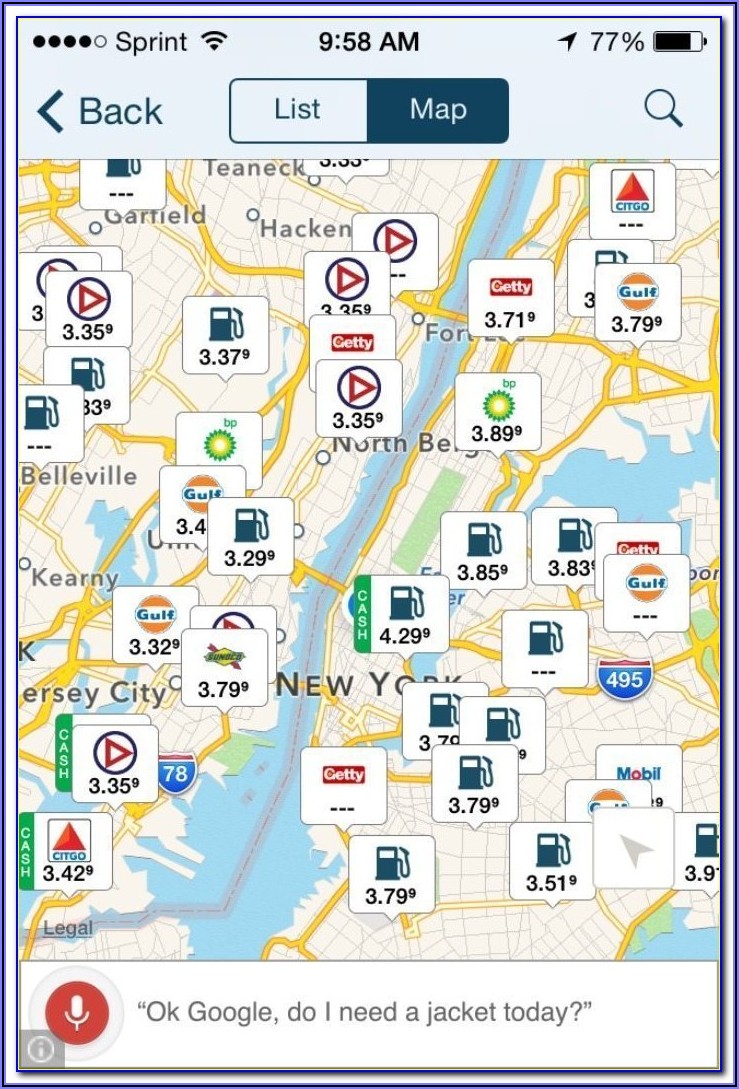
Task: Go back to the previous screen
Action: [99, 111]
